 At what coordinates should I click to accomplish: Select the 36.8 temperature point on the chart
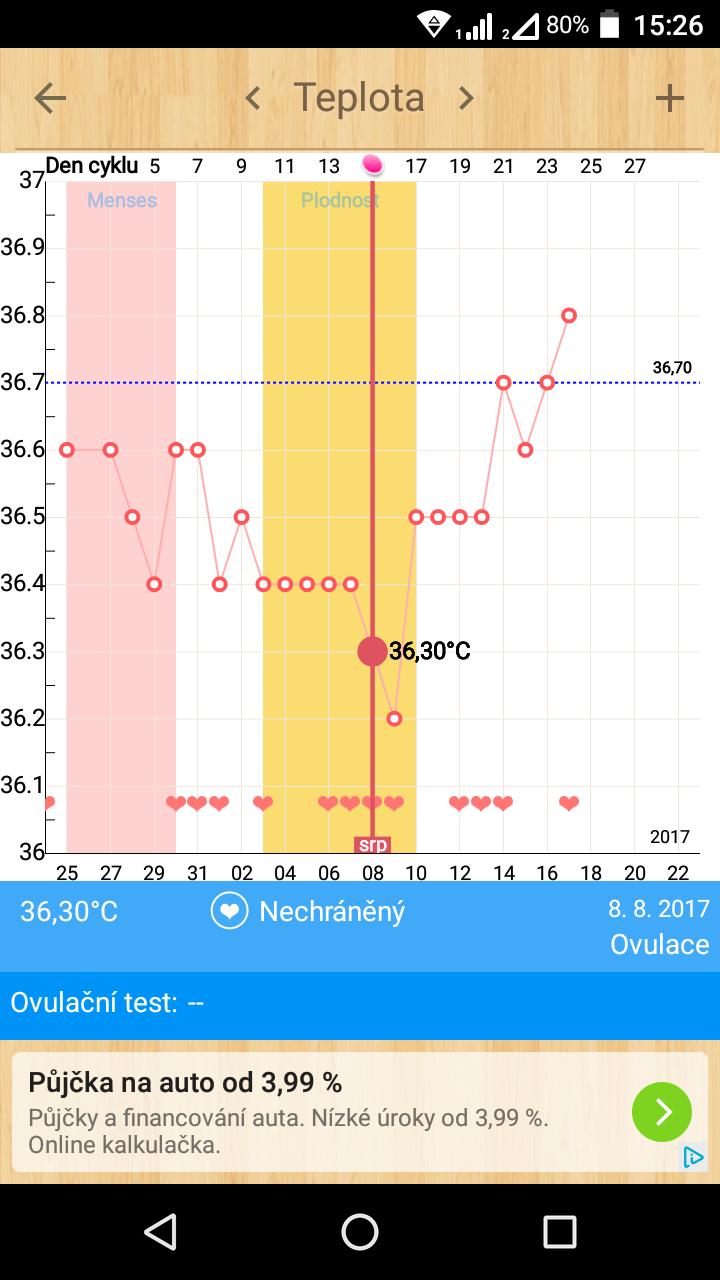pyautogui.click(x=569, y=315)
